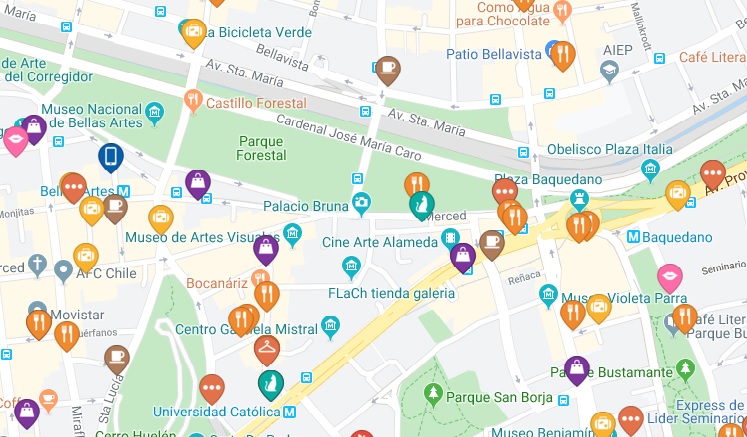The width and height of the screenshot is (747, 437).
Task: Tap the Patio Bellavista restaurant pin
Action: (x=563, y=53)
